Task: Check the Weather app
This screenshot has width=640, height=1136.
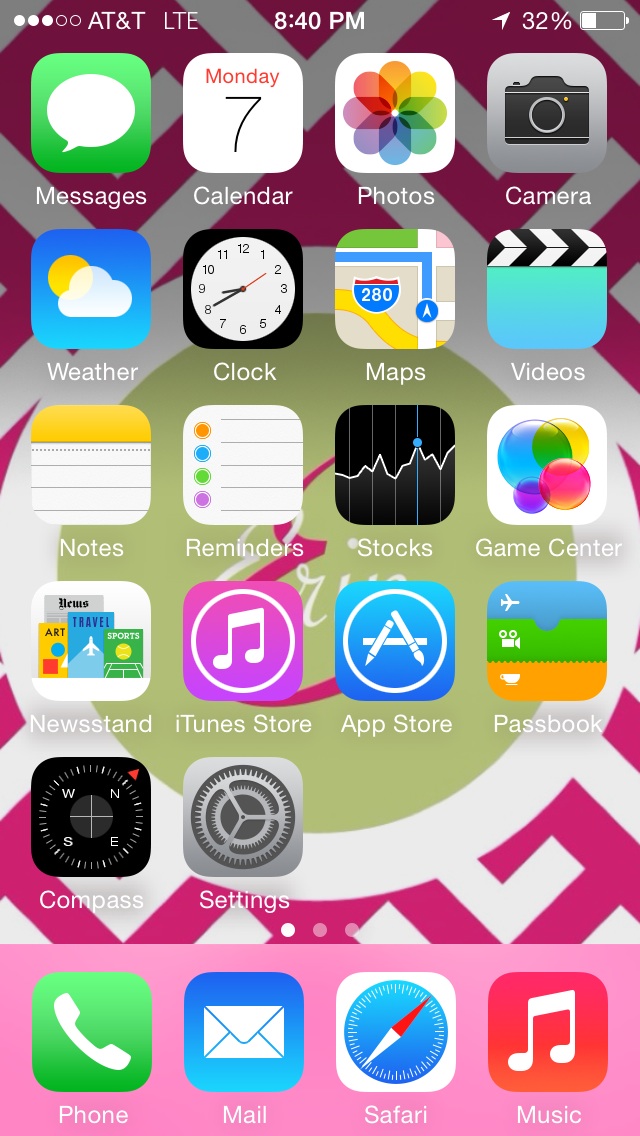Action: coord(91,289)
